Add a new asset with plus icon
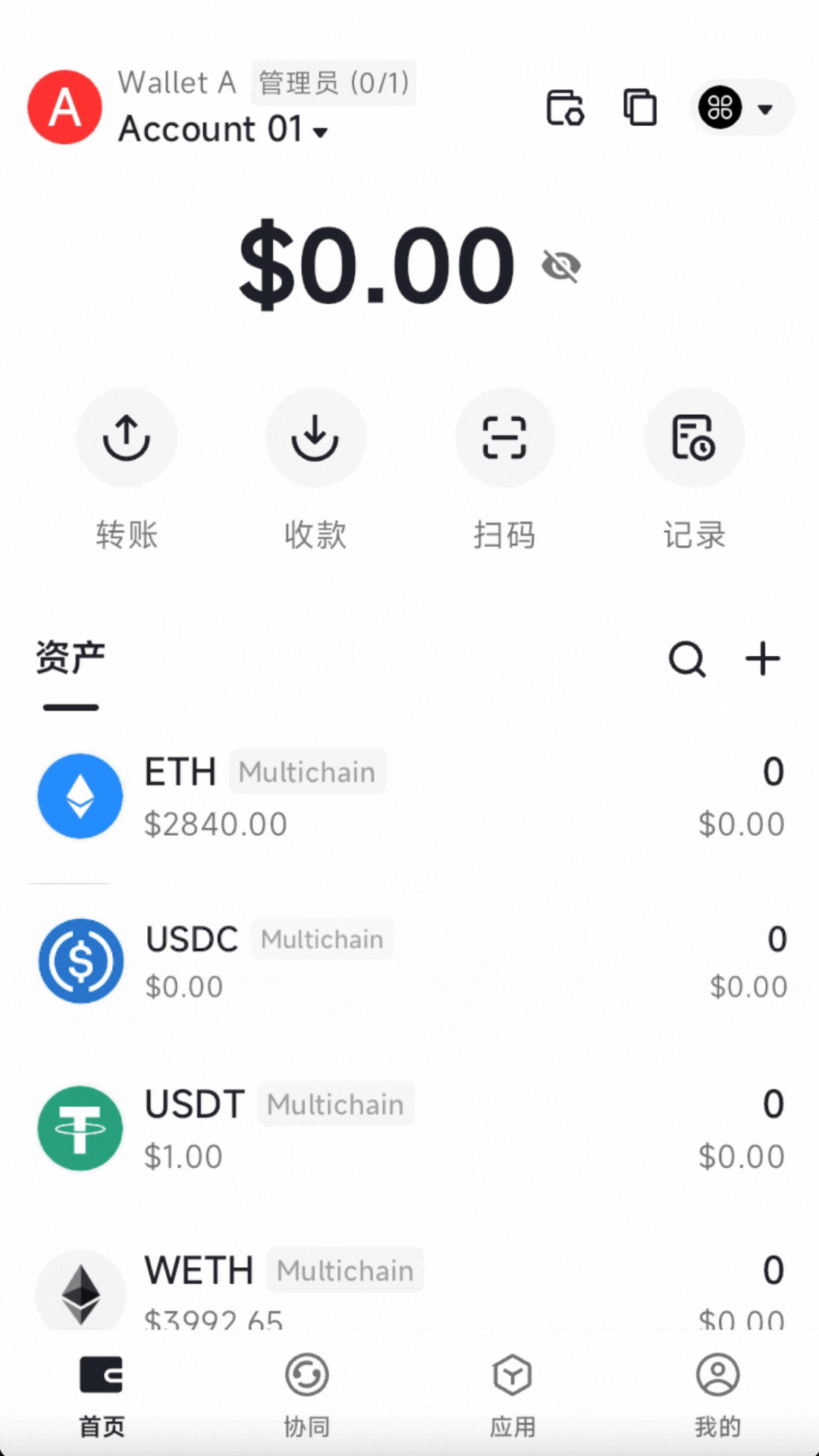The height and width of the screenshot is (1456, 819). tap(762, 659)
